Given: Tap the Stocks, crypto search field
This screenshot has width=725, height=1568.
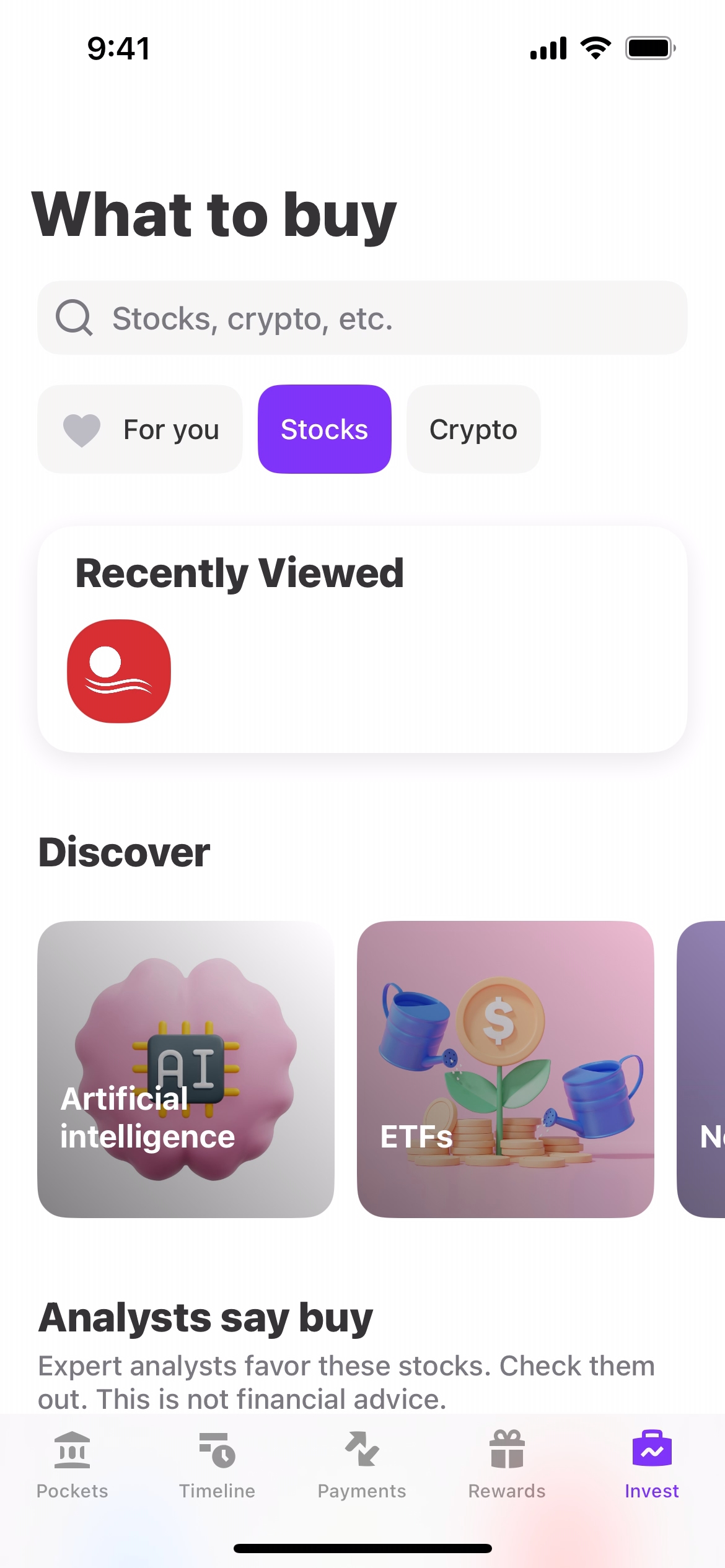Looking at the screenshot, I should pos(362,318).
